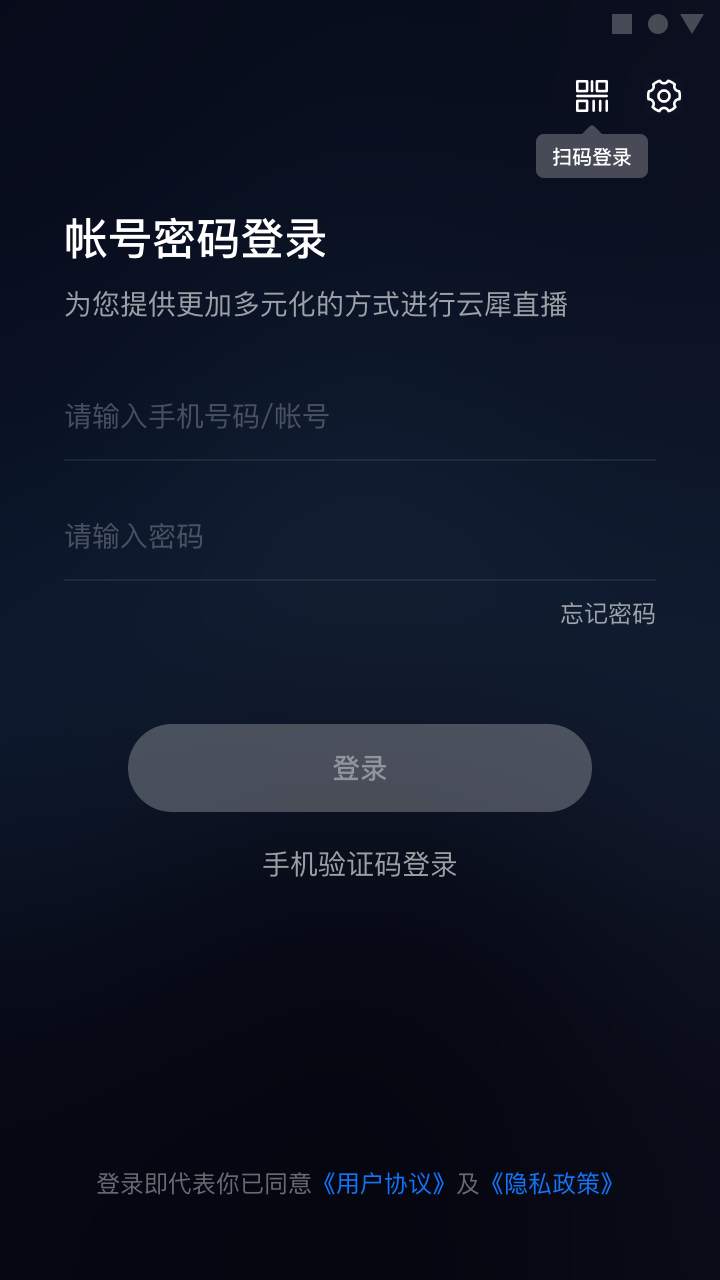Open the 《用户协议》 user agreement
This screenshot has height=1280, width=720.
pyautogui.click(x=384, y=1184)
